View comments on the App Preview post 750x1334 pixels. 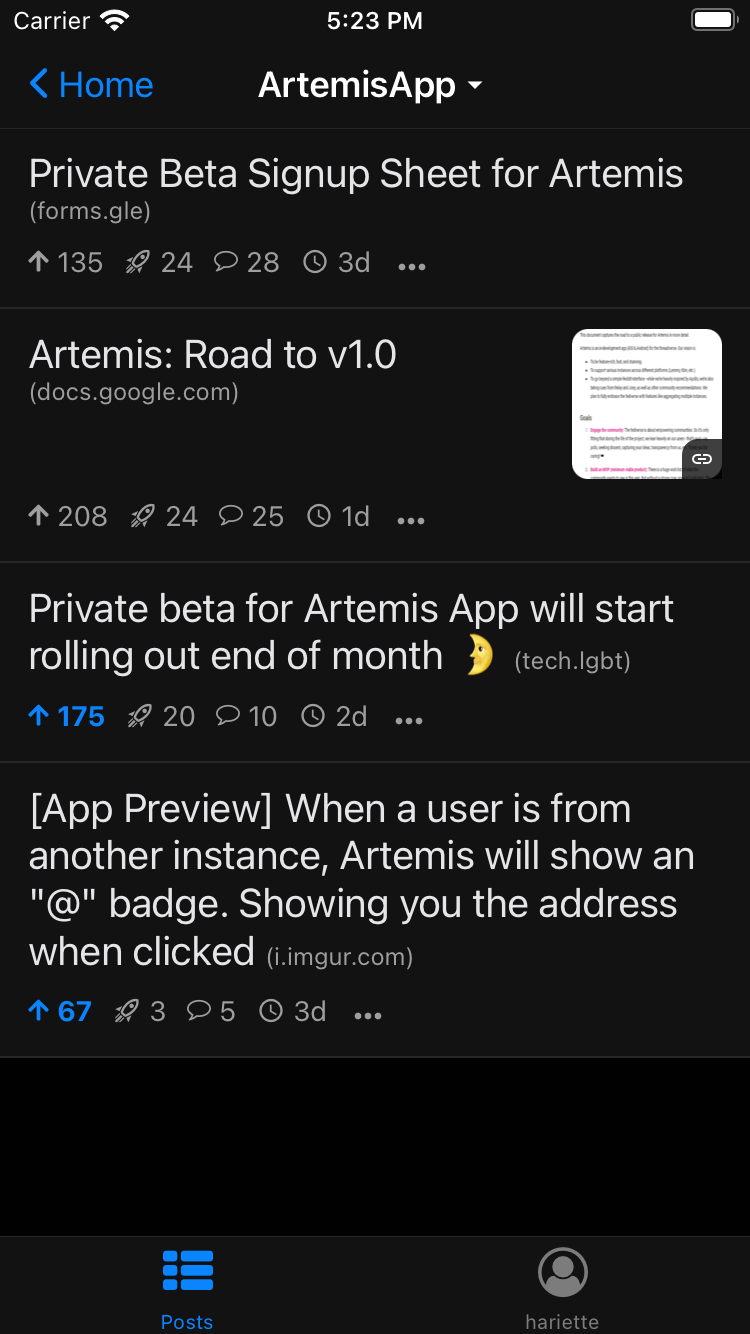(211, 1011)
